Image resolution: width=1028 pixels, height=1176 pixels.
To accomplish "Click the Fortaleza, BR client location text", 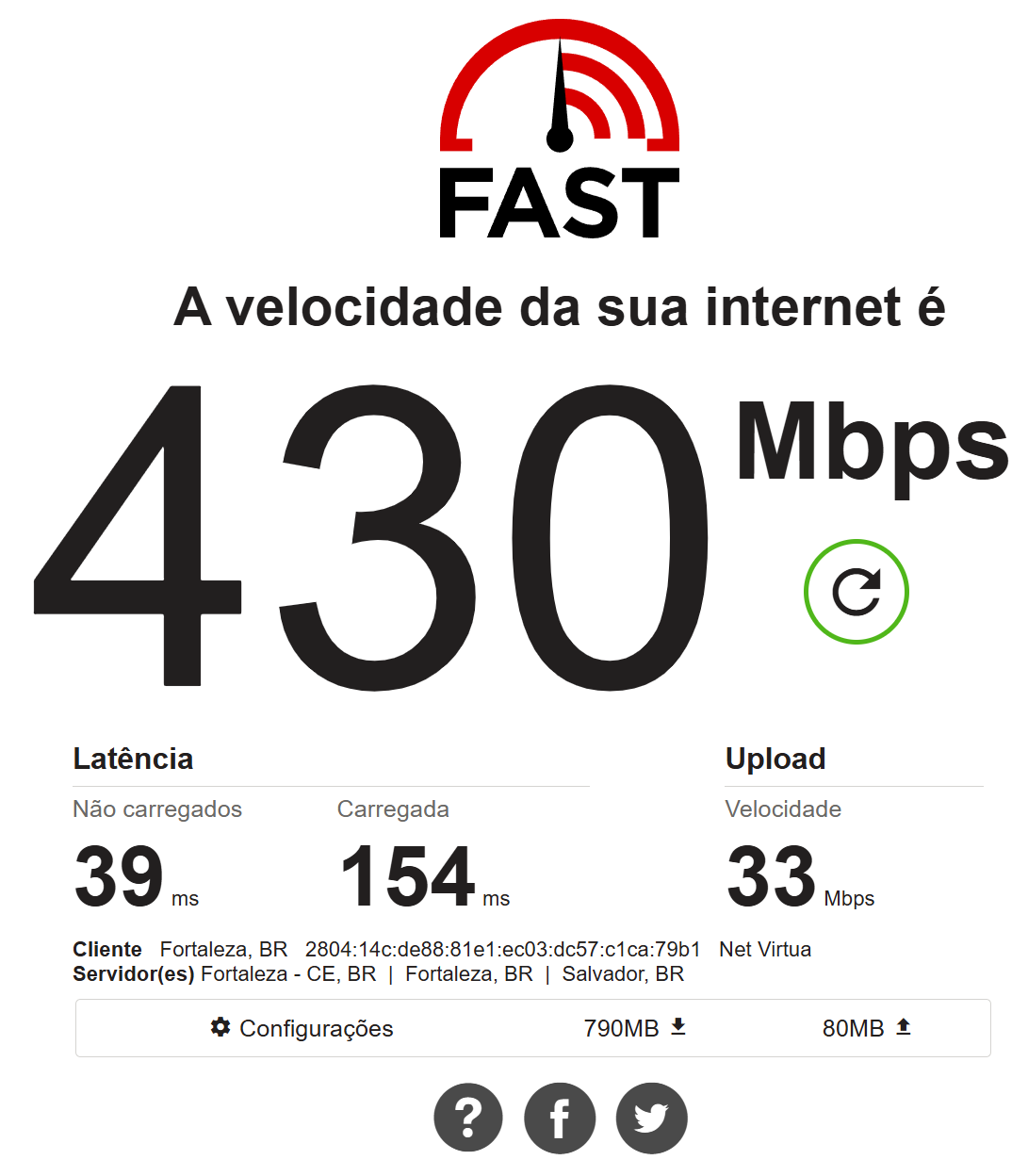I will [225, 949].
